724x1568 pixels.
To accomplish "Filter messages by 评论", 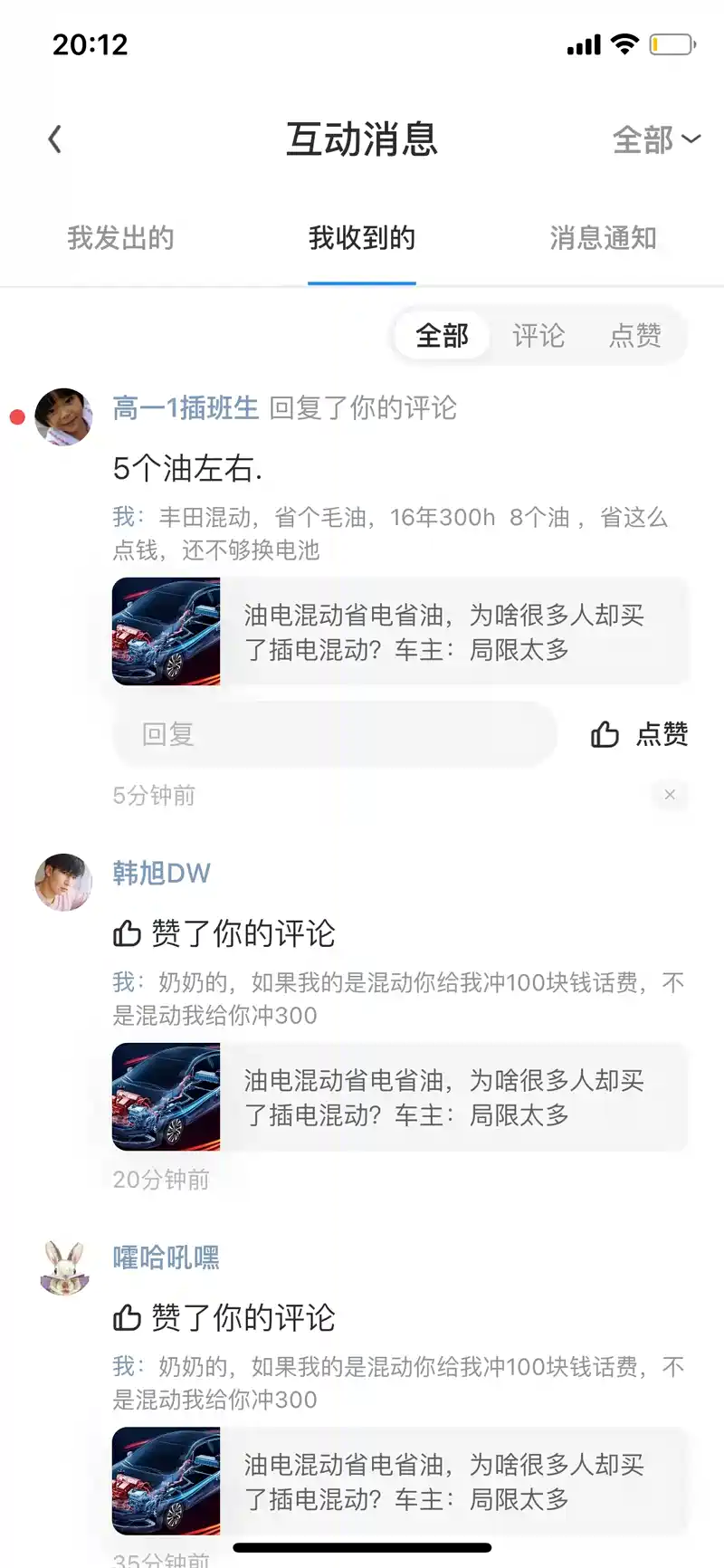I will [x=538, y=336].
